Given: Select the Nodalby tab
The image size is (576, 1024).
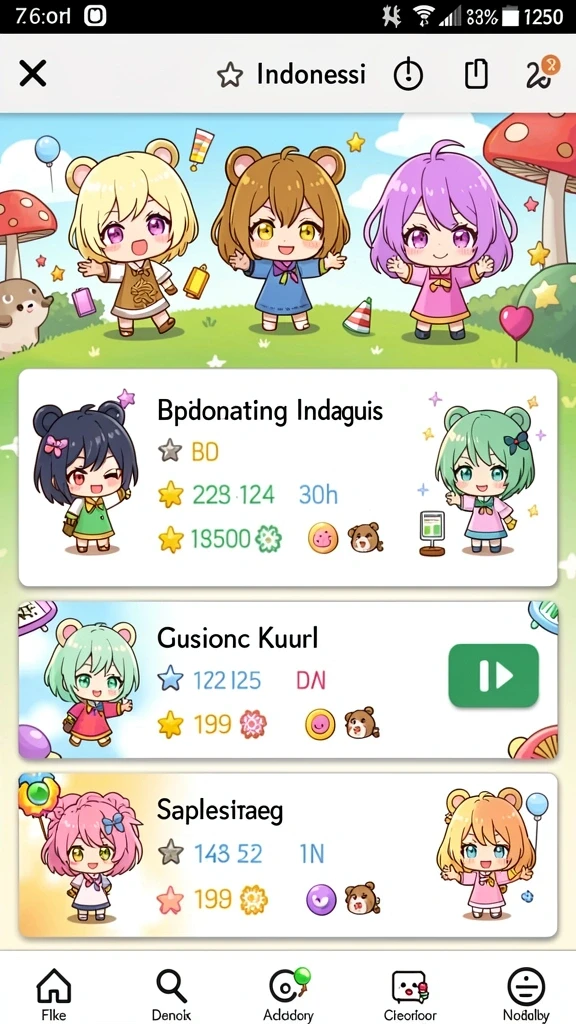Looking at the screenshot, I should [526, 994].
